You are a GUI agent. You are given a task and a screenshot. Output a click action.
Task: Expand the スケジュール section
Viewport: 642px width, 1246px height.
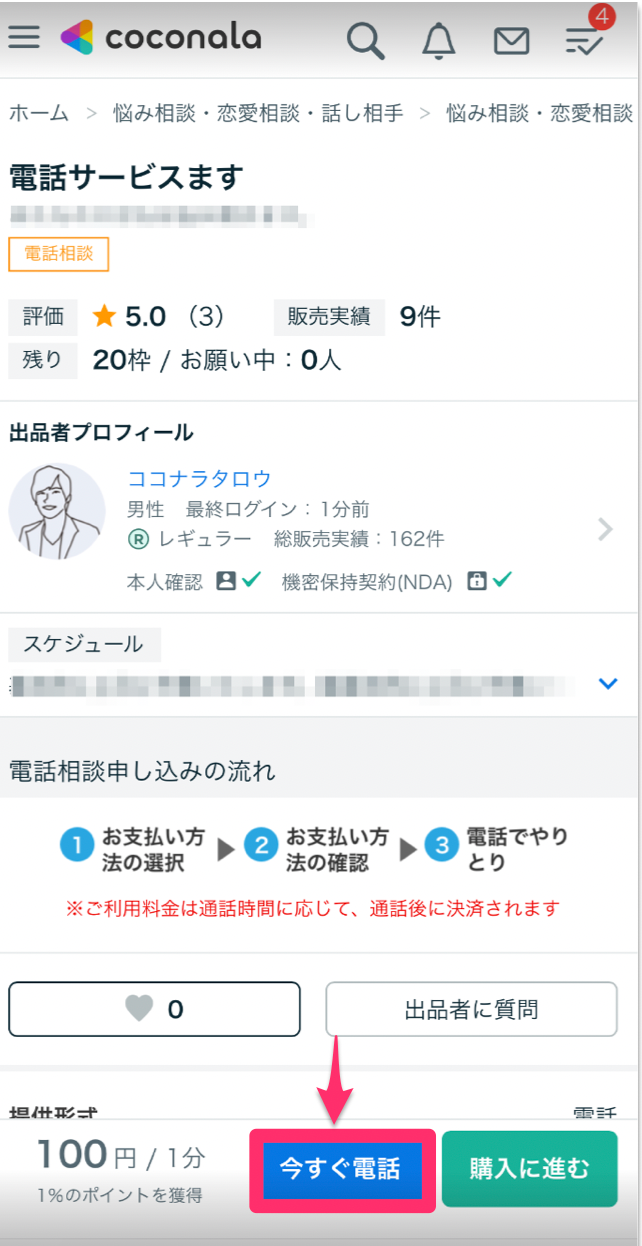pyautogui.click(x=608, y=684)
